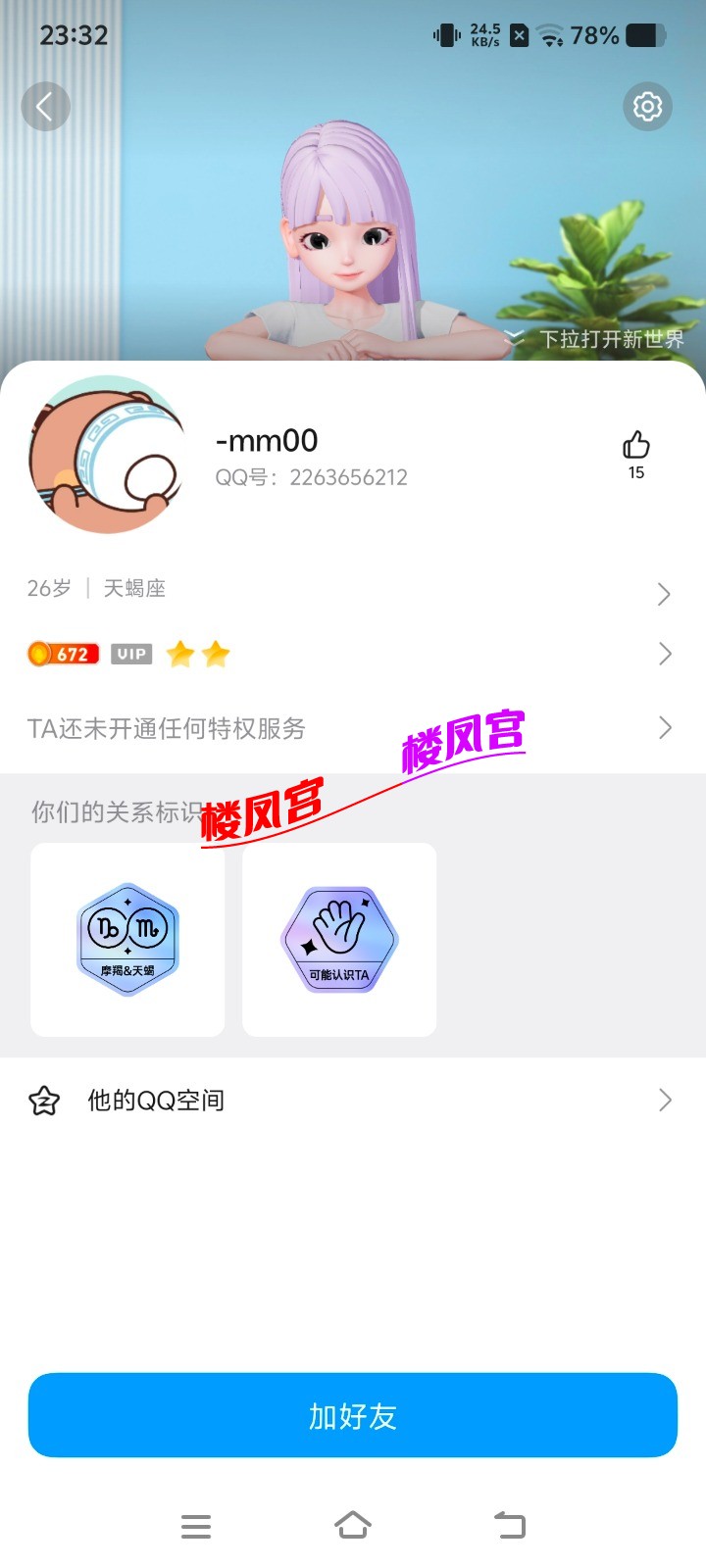Tap the 加好友 button
The height and width of the screenshot is (1568, 706).
(353, 1415)
